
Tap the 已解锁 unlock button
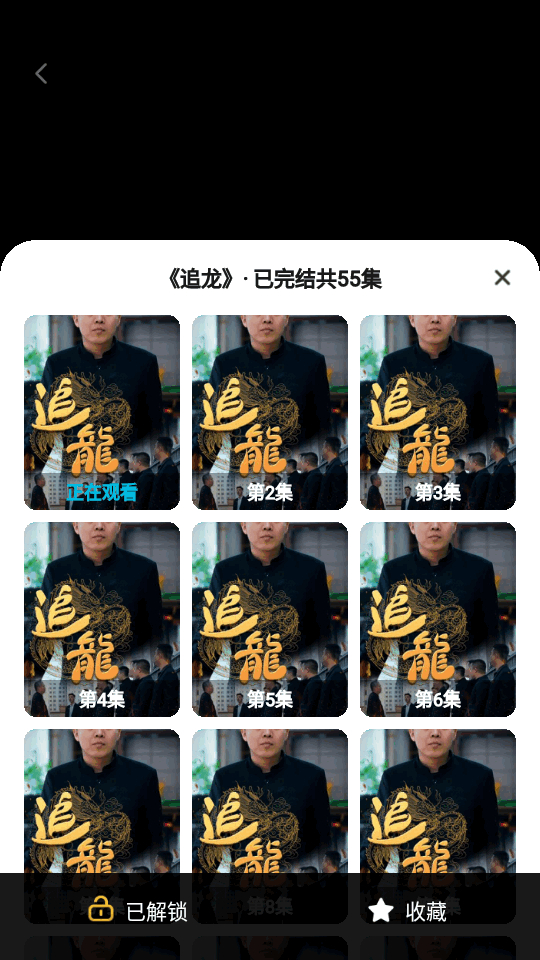(x=138, y=911)
